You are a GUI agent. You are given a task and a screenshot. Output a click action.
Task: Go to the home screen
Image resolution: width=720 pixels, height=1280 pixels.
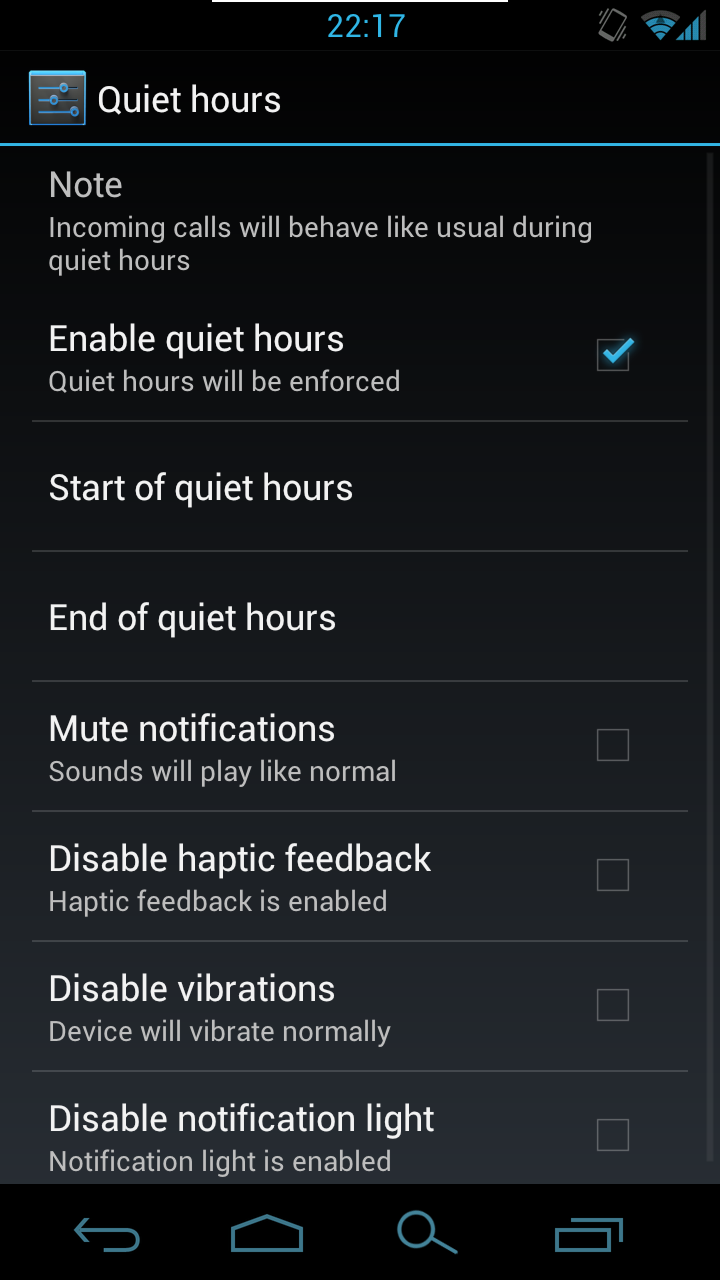pos(267,1234)
